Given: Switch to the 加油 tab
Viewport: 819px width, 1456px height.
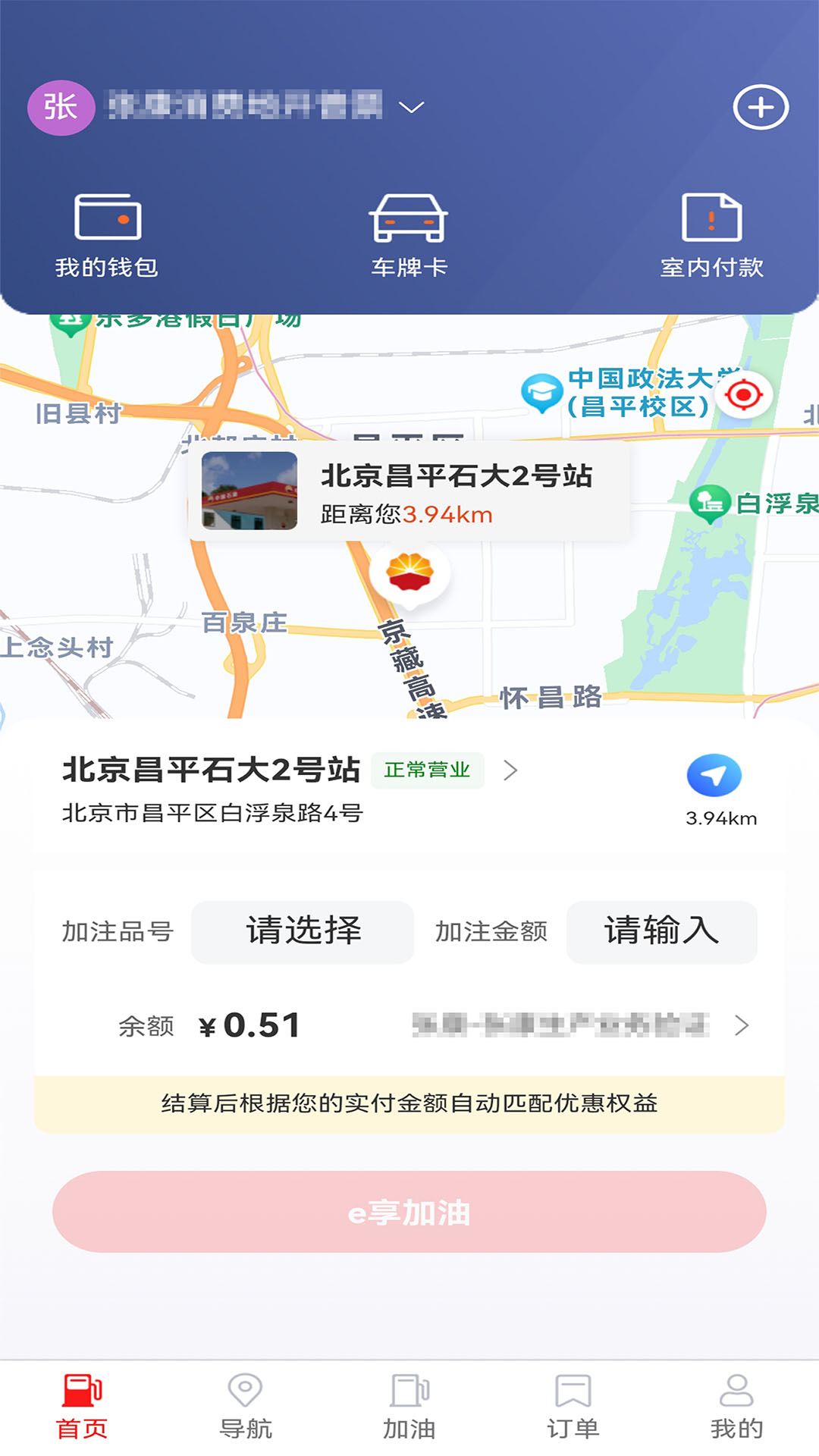Looking at the screenshot, I should click(x=409, y=1407).
